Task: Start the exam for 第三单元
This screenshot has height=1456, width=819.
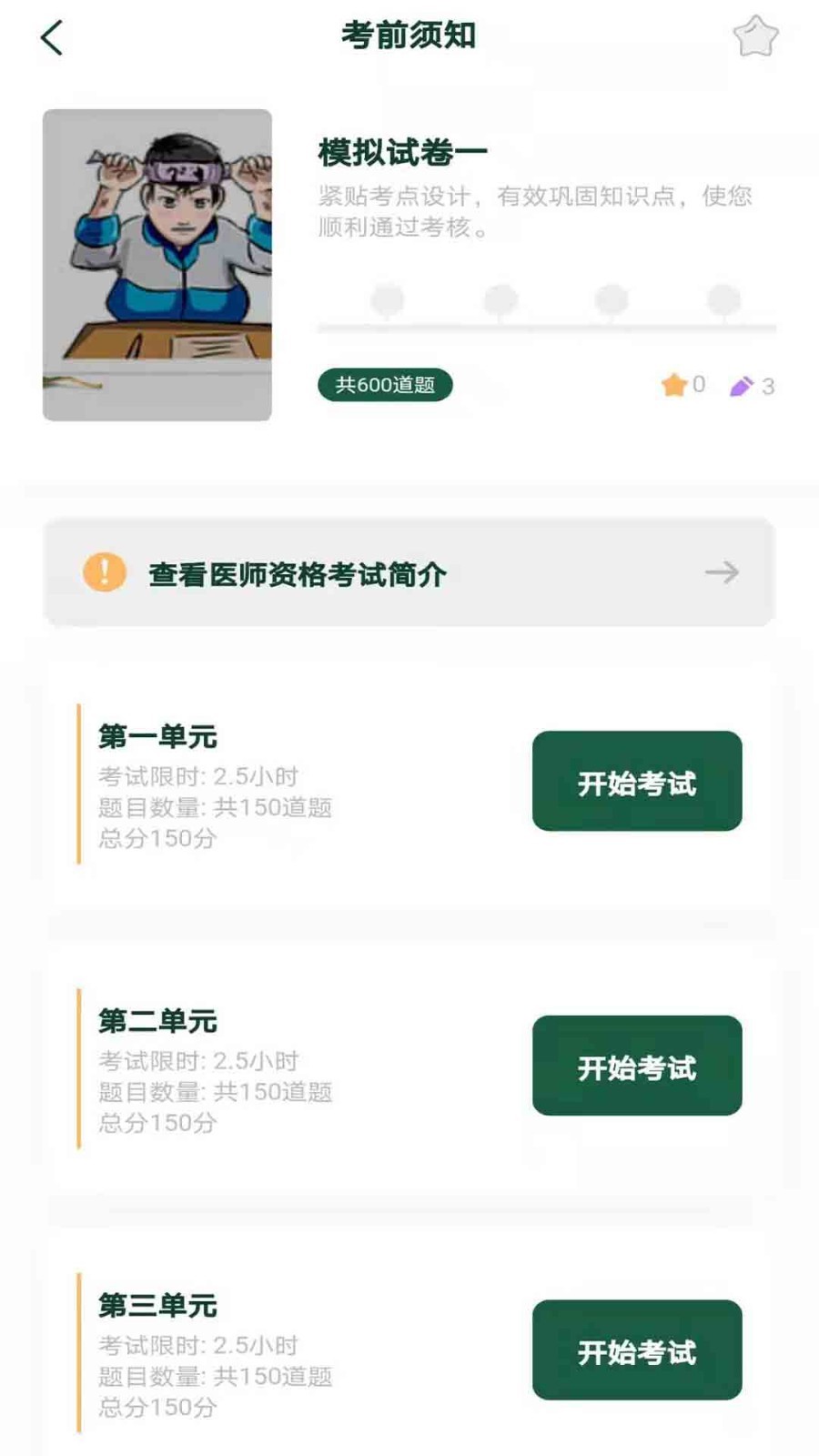Action: click(x=636, y=1351)
